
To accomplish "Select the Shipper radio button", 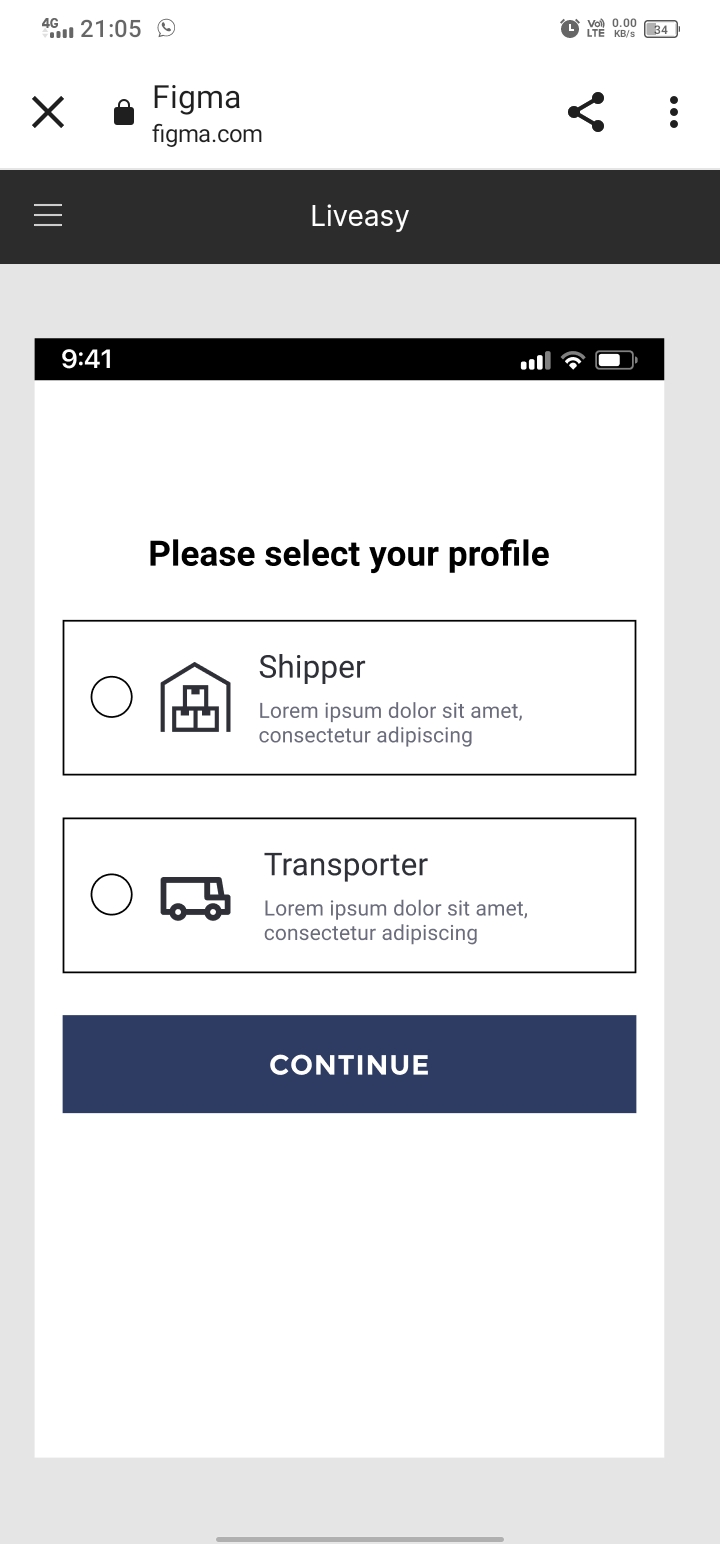I will pos(111,697).
